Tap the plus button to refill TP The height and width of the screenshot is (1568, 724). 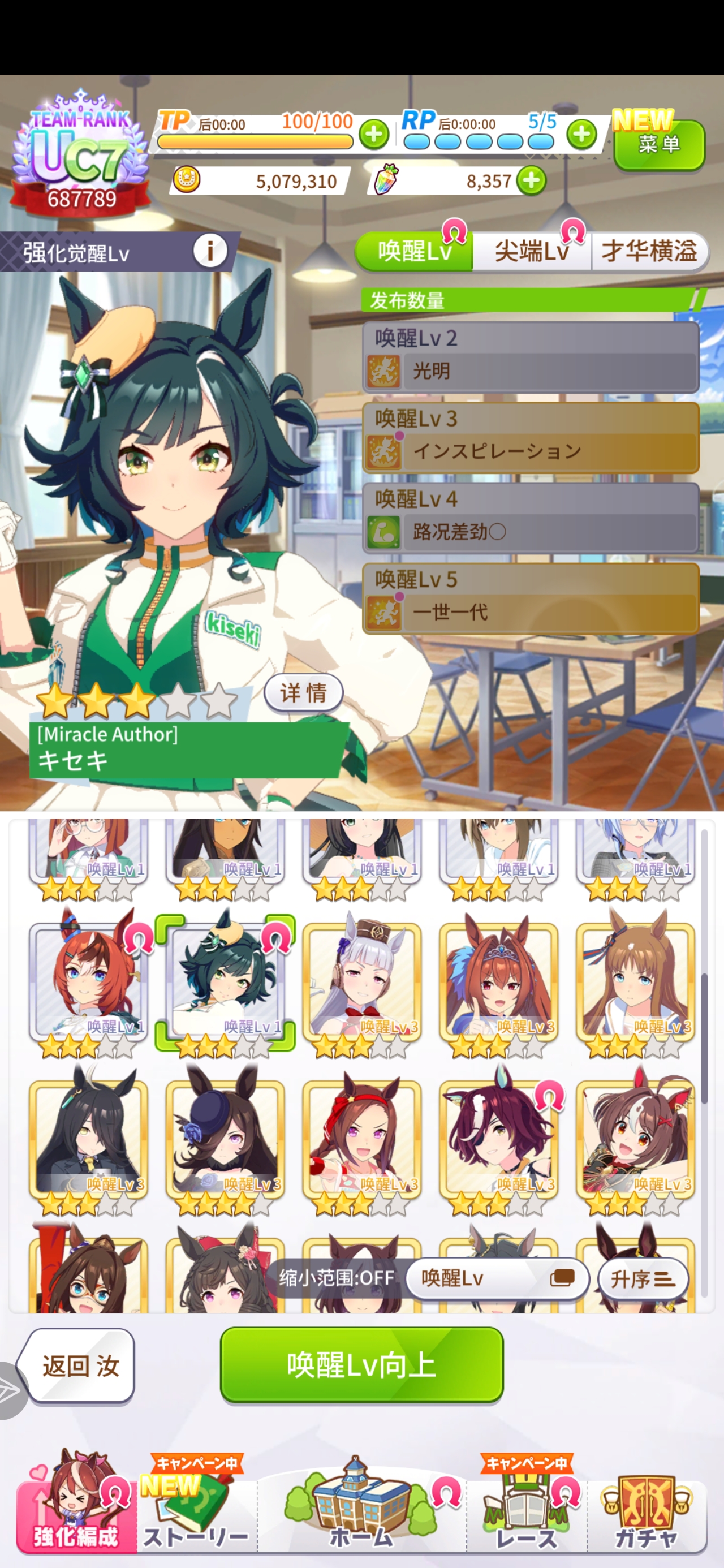click(x=374, y=135)
